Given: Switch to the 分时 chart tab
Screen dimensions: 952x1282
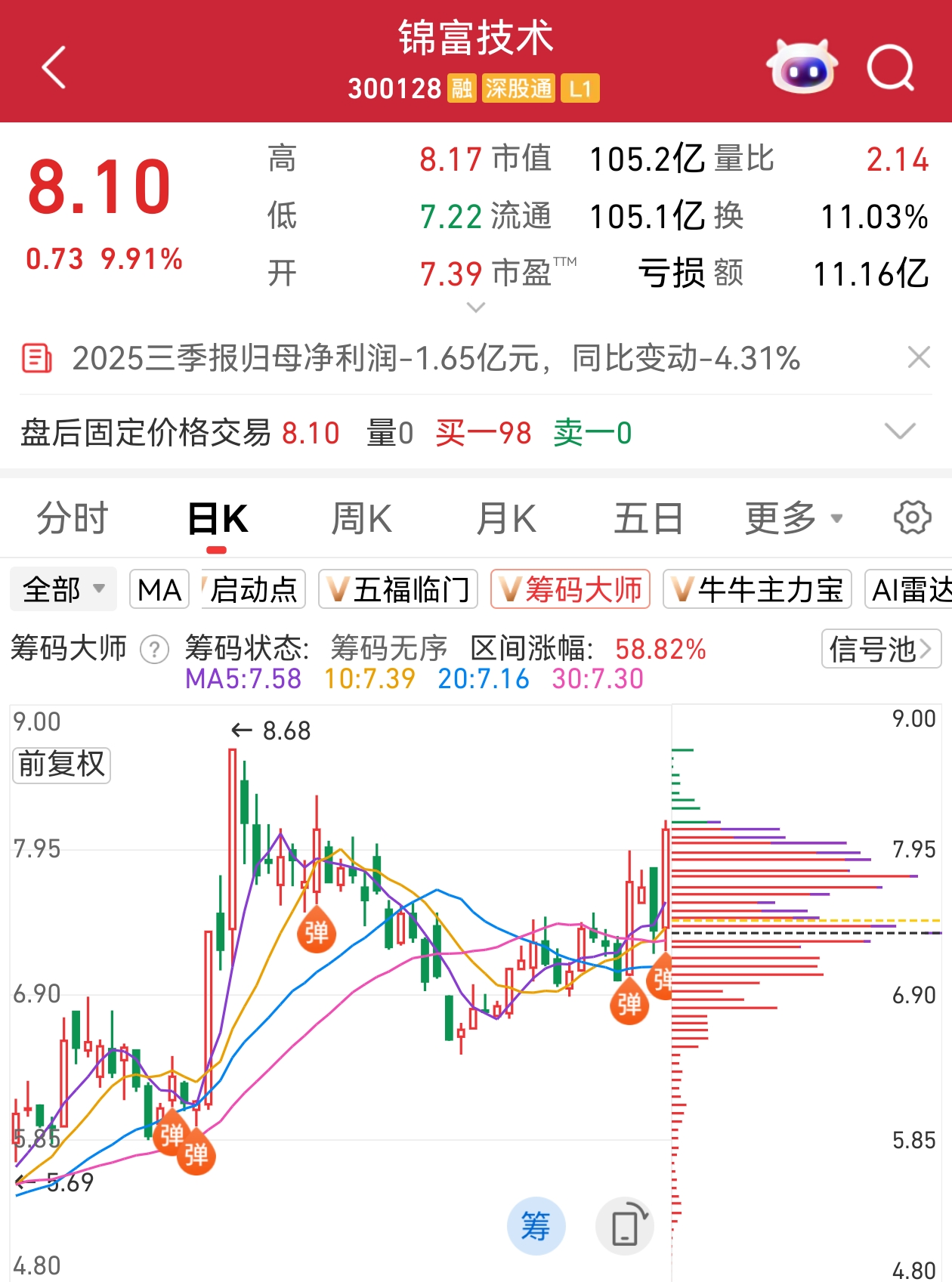Looking at the screenshot, I should pos(73,519).
